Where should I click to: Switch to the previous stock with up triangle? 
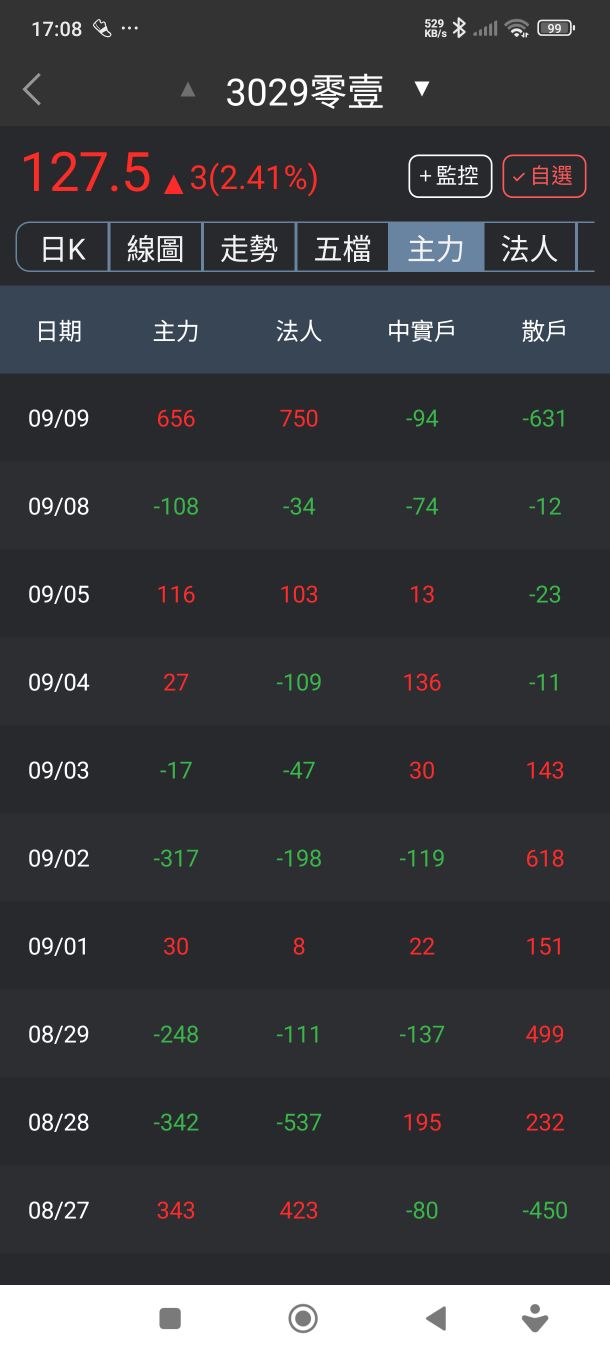pyautogui.click(x=188, y=90)
